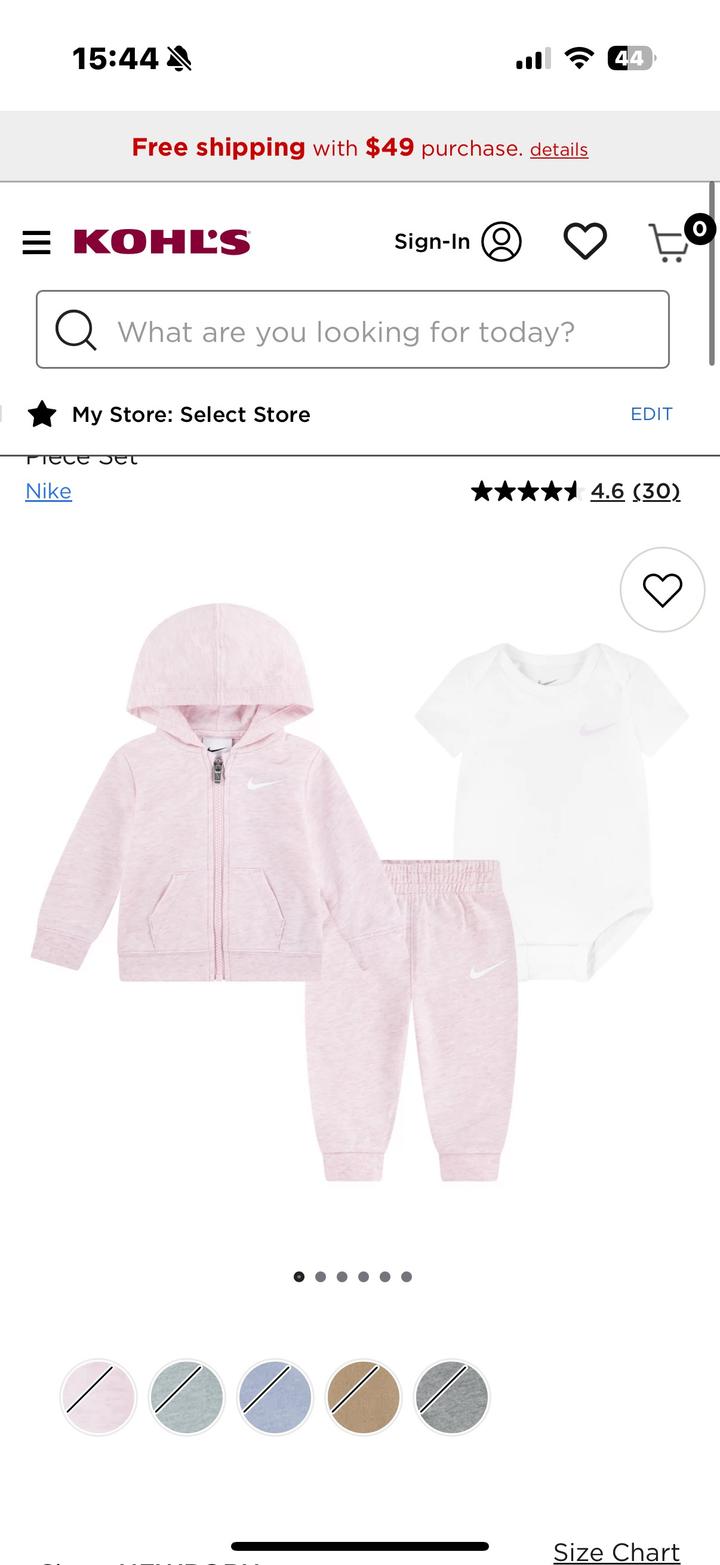Image resolution: width=720 pixels, height=1565 pixels.
Task: Open the Size Chart
Action: (x=616, y=1551)
